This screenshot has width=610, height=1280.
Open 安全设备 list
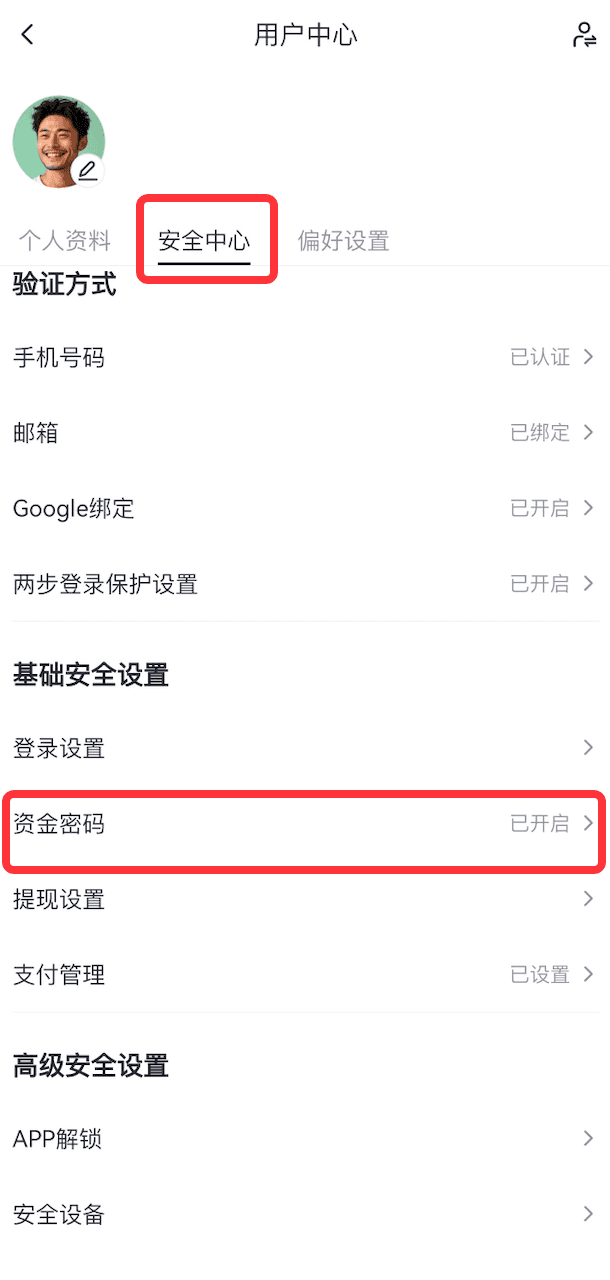305,1215
